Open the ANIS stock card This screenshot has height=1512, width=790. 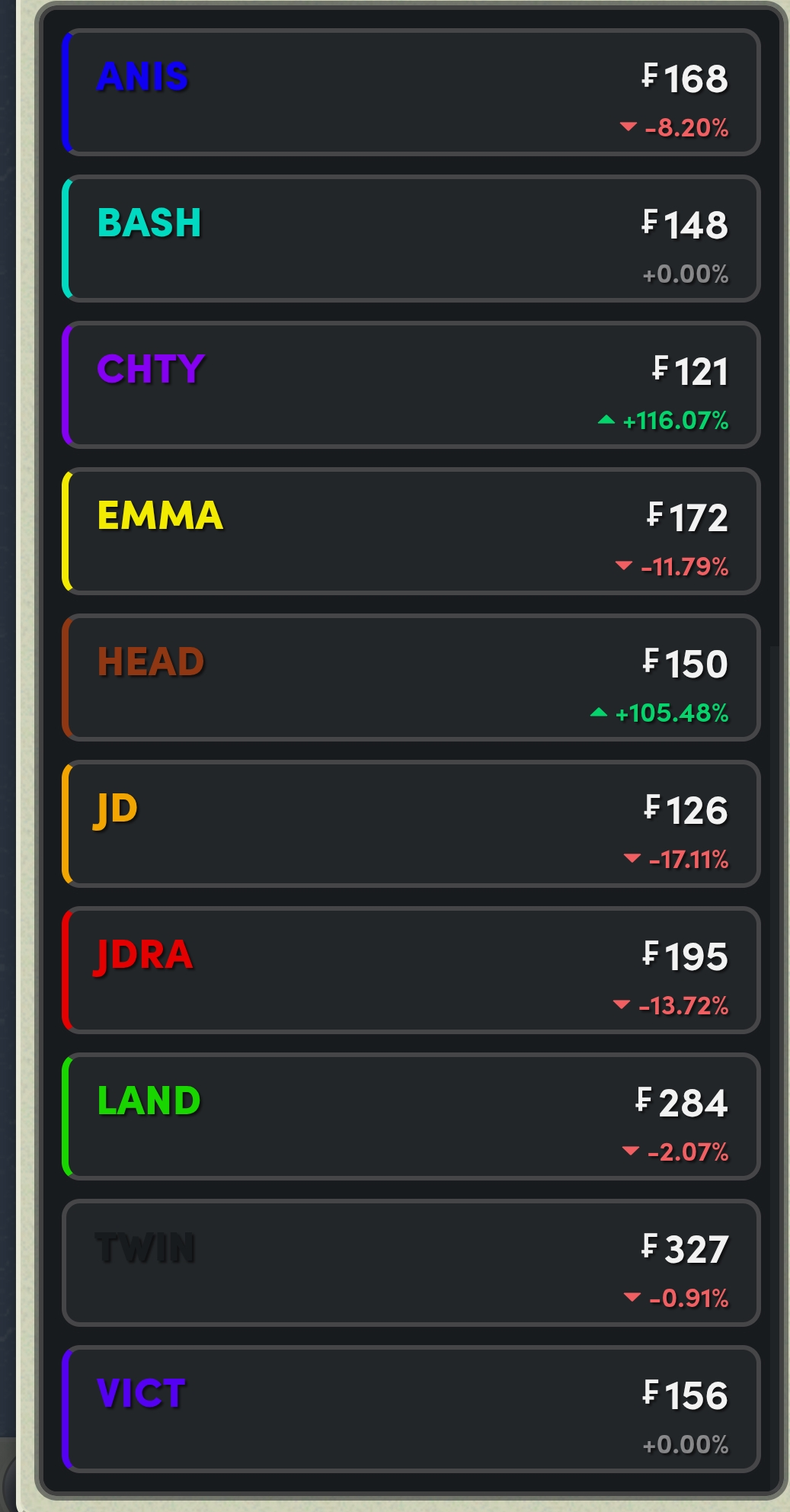[411, 92]
